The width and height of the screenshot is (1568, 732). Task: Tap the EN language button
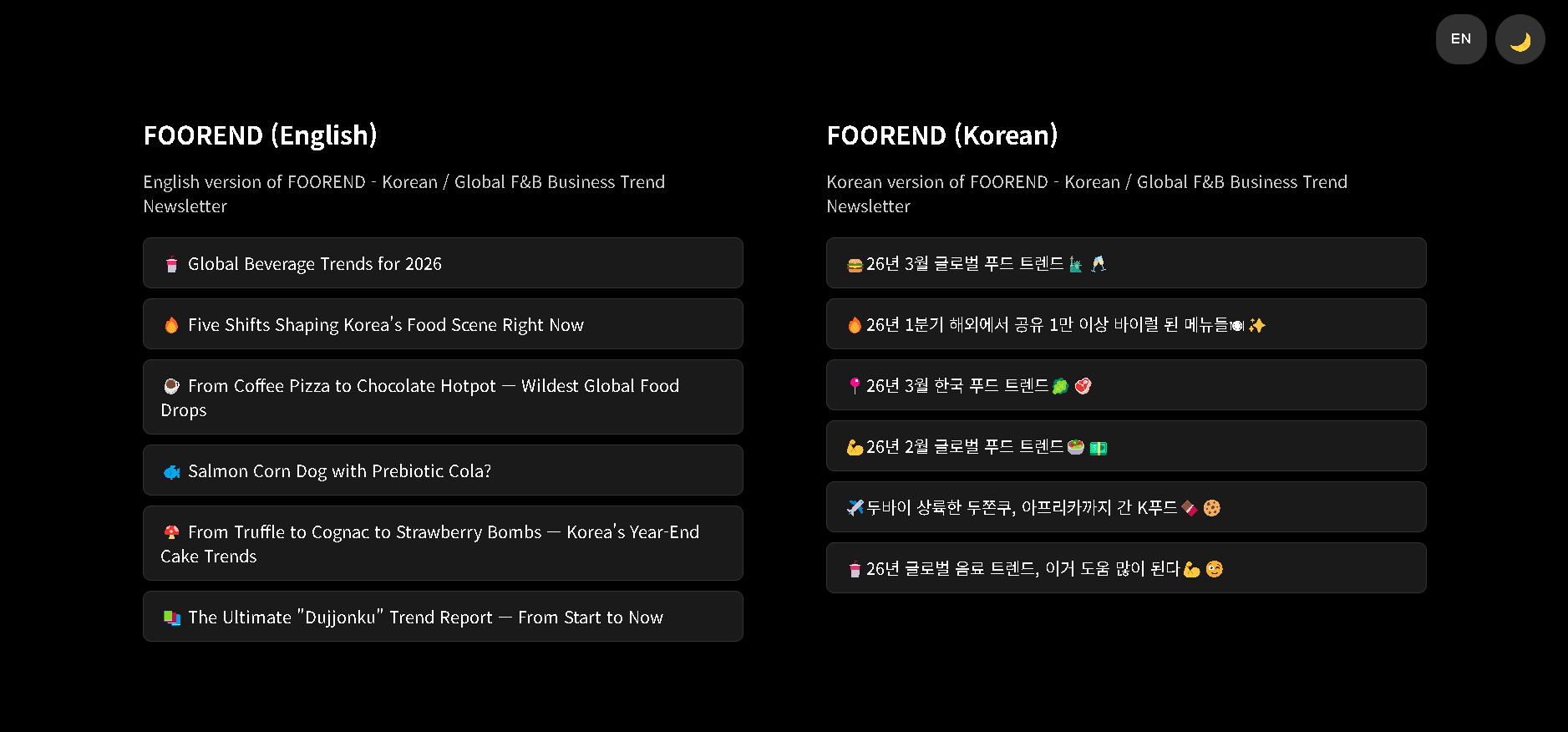pyautogui.click(x=1460, y=39)
